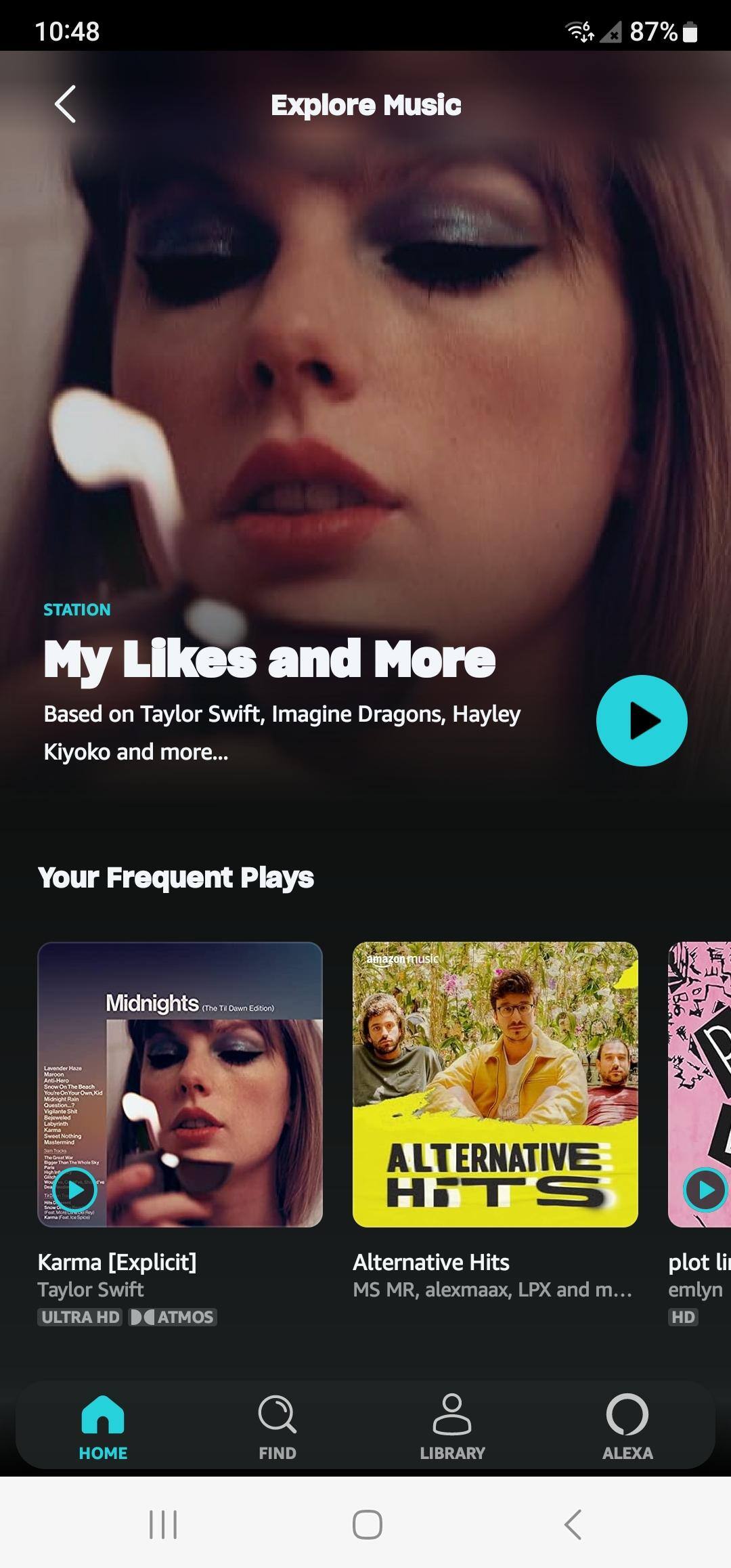Viewport: 731px width, 1568px height.
Task: Switch to the Find tab
Action: pos(277,1424)
